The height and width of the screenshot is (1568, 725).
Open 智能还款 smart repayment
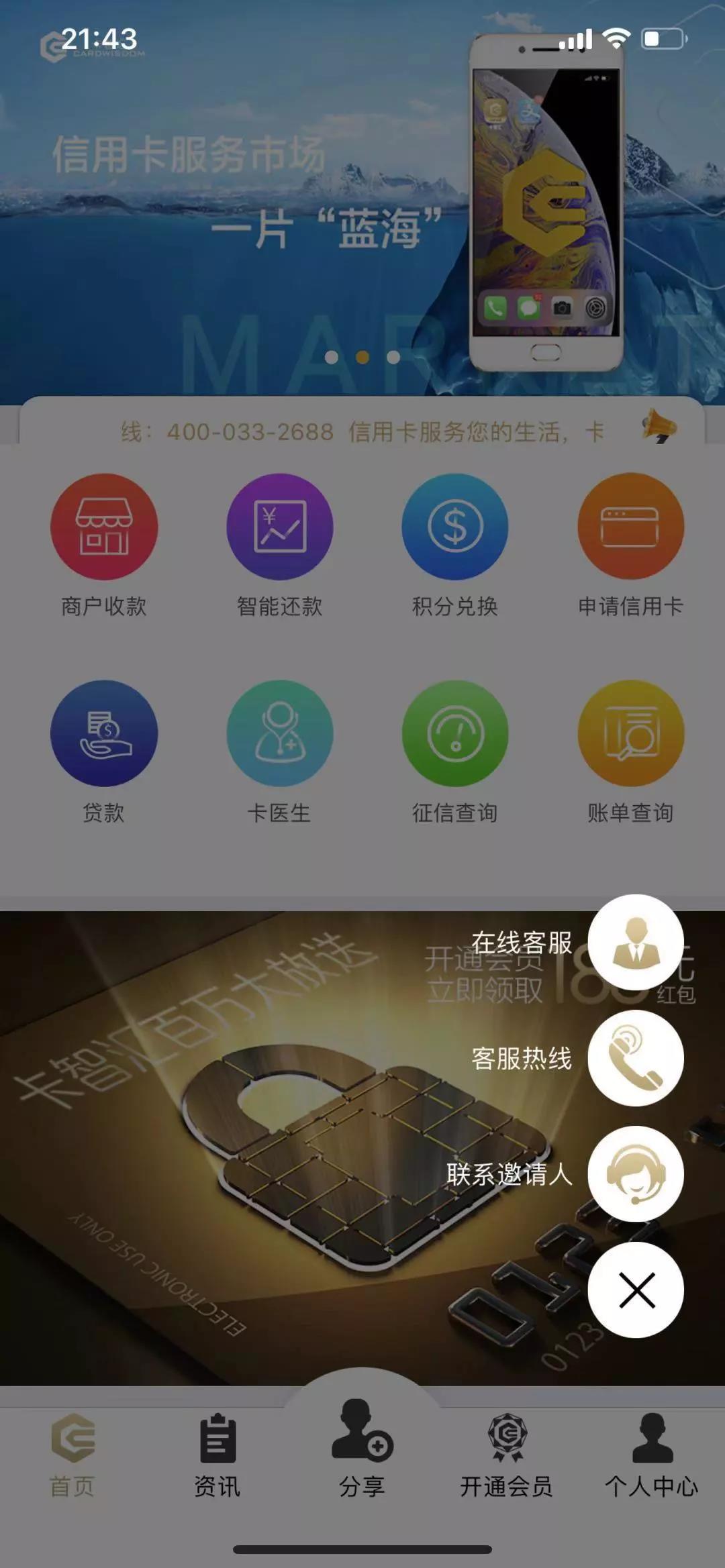[280, 527]
